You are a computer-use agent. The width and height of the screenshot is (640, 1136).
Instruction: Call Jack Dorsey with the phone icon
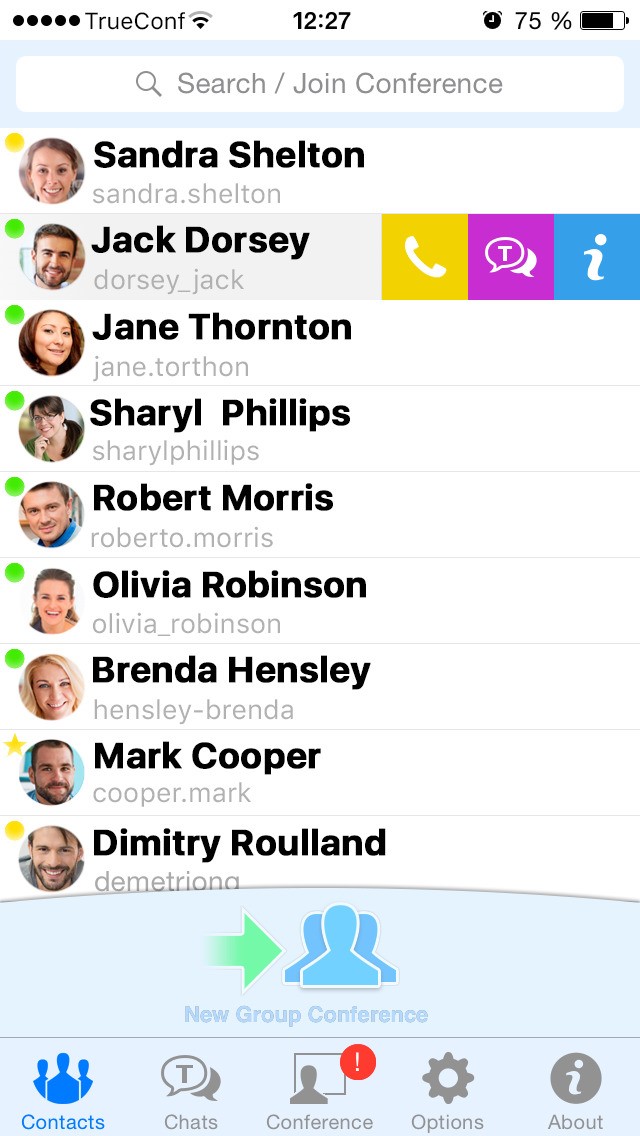[x=425, y=257]
